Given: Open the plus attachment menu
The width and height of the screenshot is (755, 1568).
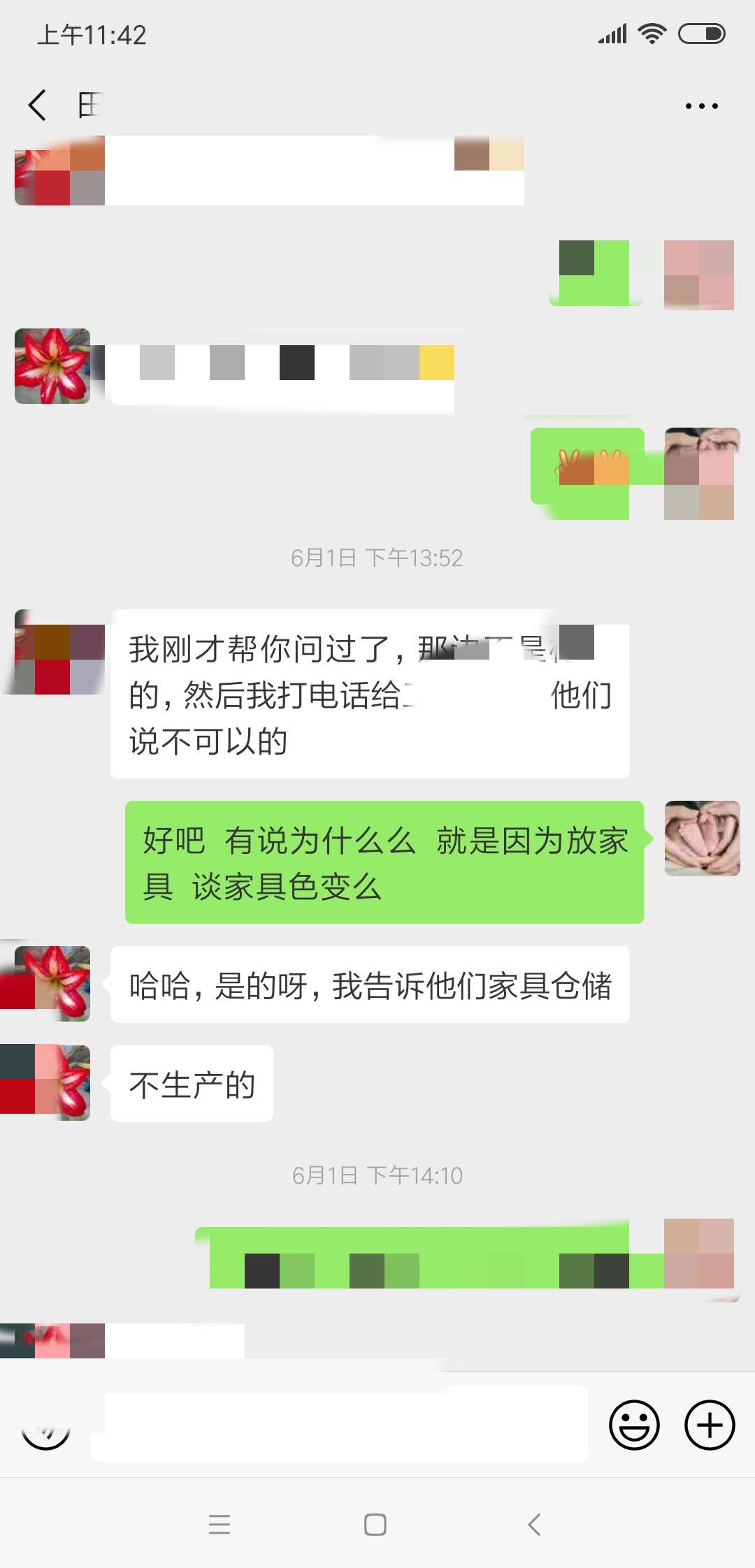Looking at the screenshot, I should click(x=710, y=1425).
